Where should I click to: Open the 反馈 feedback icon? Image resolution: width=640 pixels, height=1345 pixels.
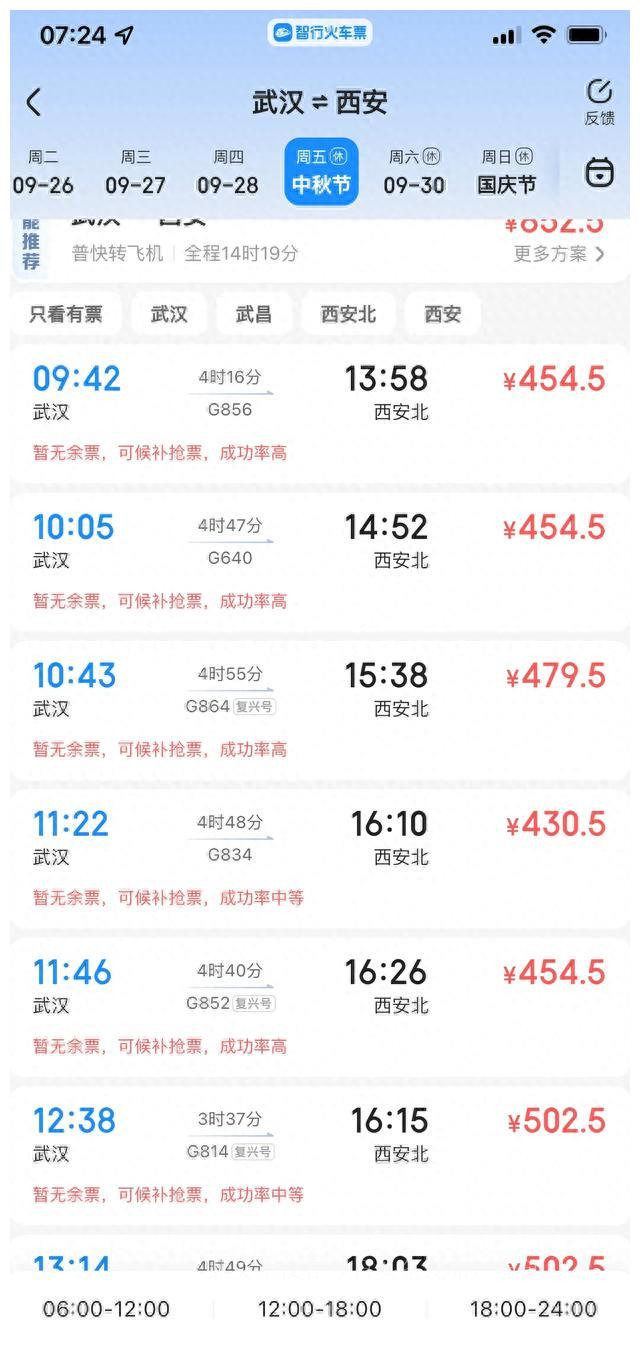(x=599, y=102)
